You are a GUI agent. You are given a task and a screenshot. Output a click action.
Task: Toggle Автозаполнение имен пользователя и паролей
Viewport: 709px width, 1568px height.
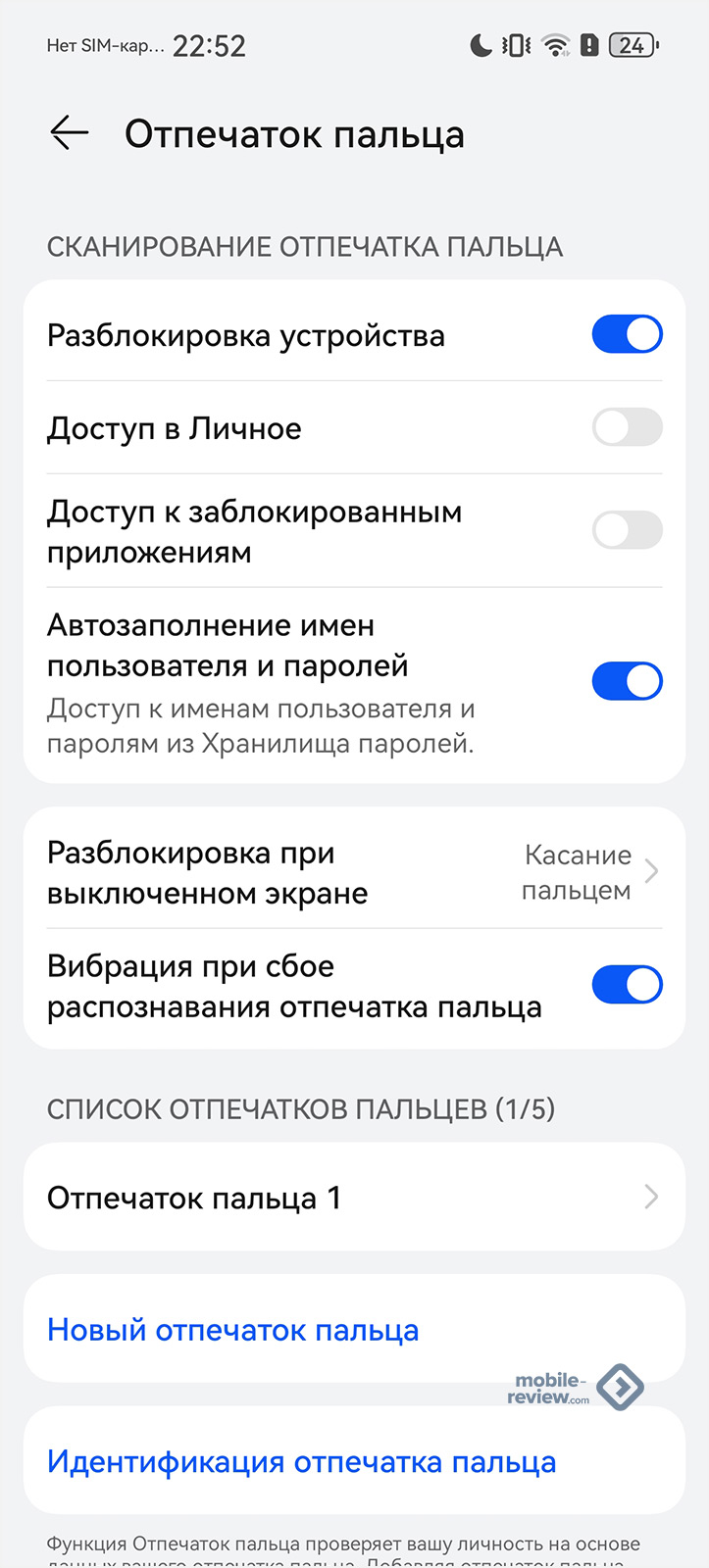(x=627, y=681)
